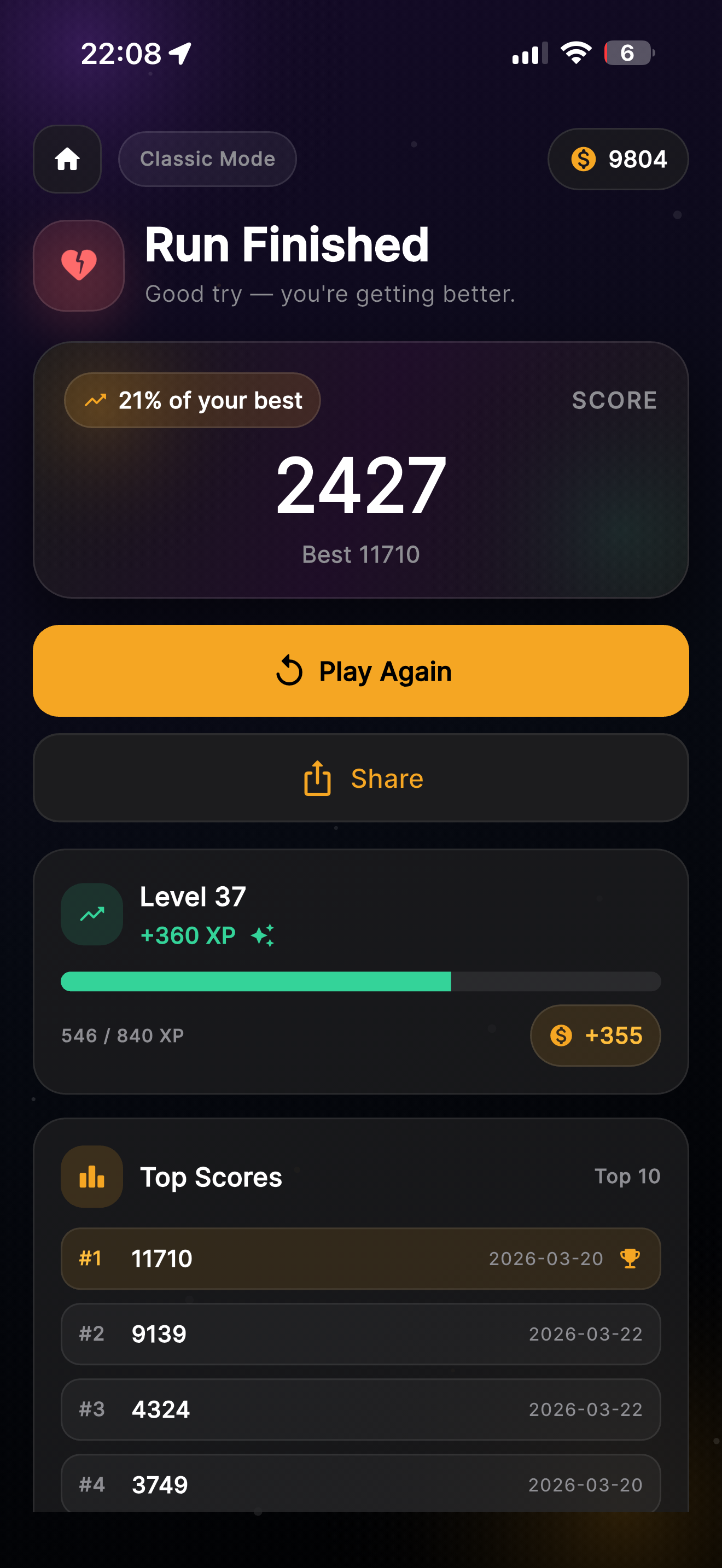Open the Classic Mode selector

207,159
